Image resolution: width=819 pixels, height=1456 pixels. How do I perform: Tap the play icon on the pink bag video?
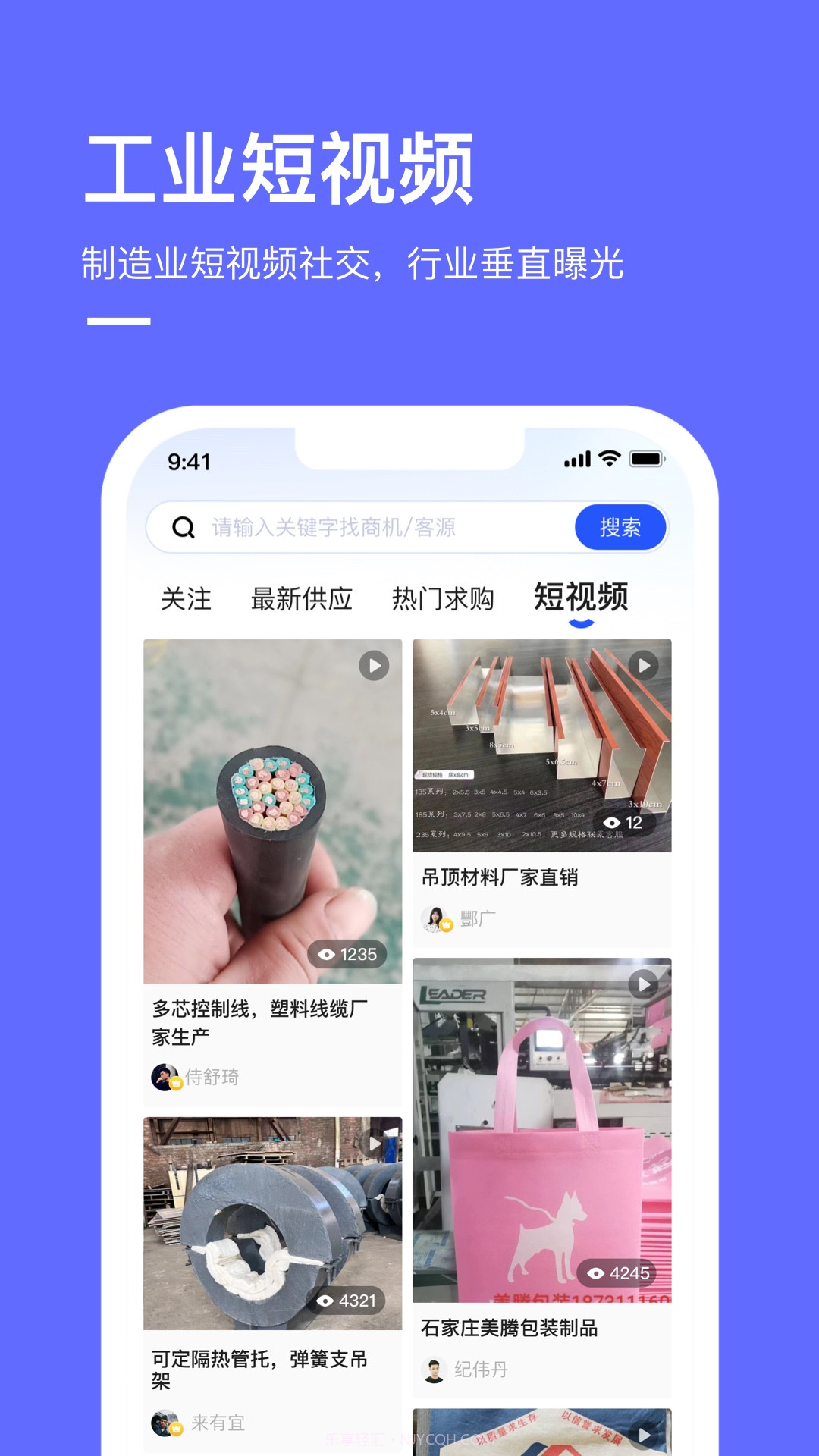pos(643,982)
